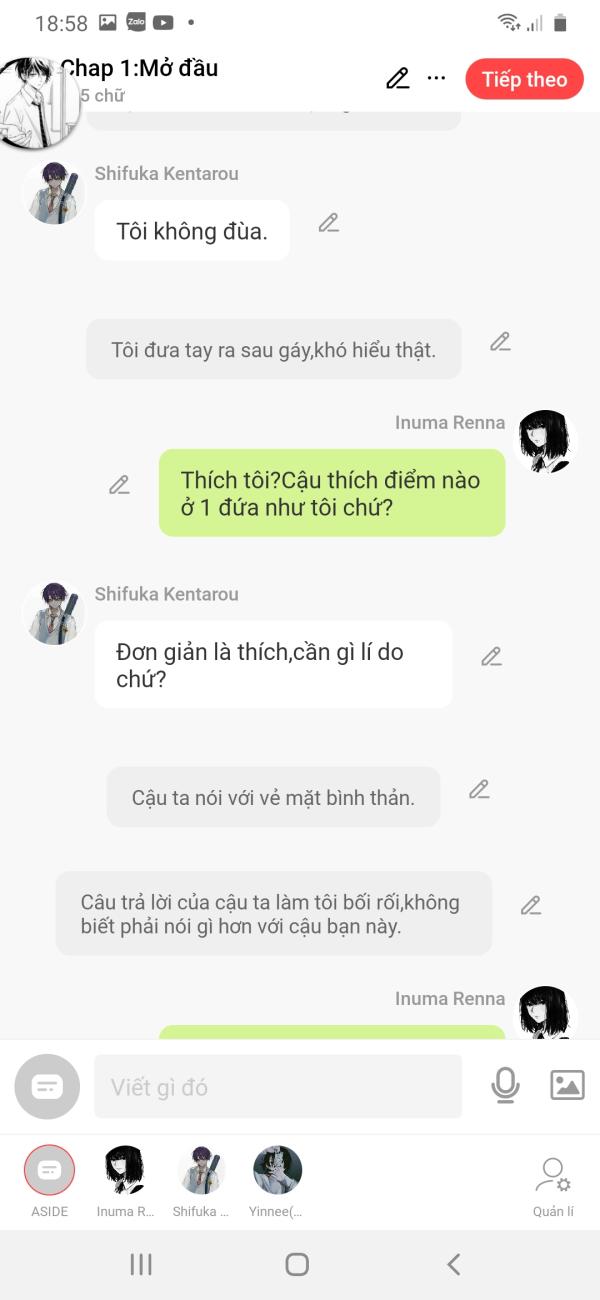Screen dimensions: 600x1300
Task: Open Quản lí character management
Action: tap(553, 1180)
